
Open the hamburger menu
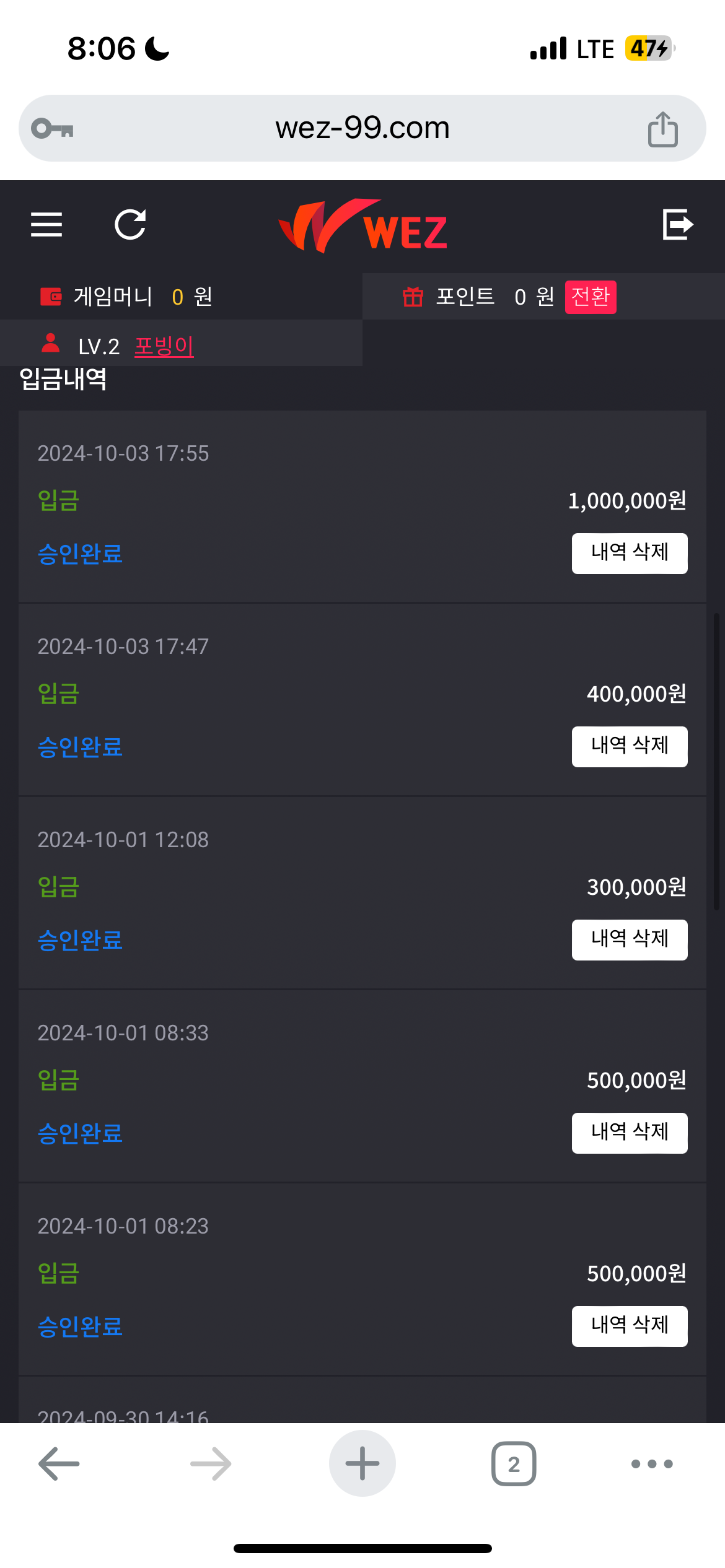coord(46,224)
